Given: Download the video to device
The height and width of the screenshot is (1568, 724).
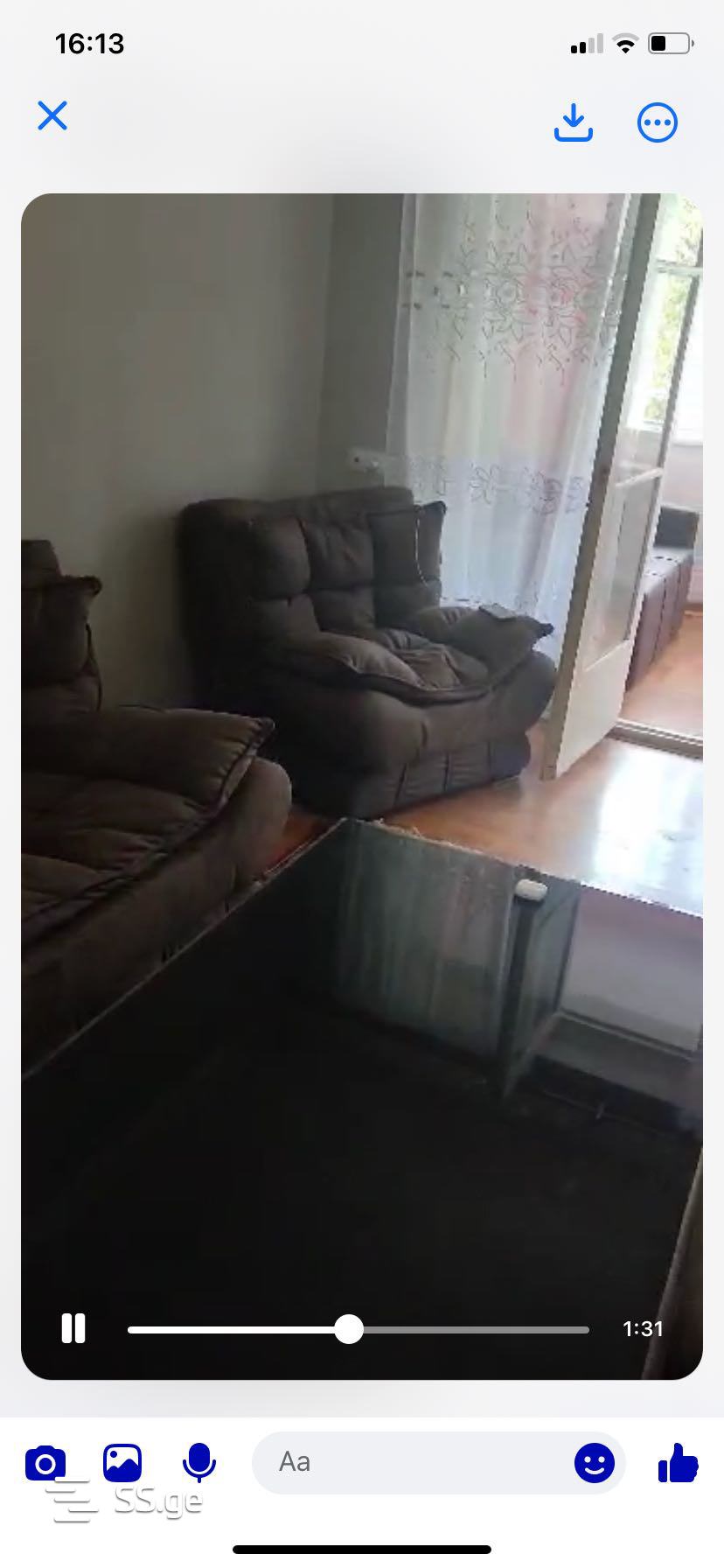Looking at the screenshot, I should point(574,122).
